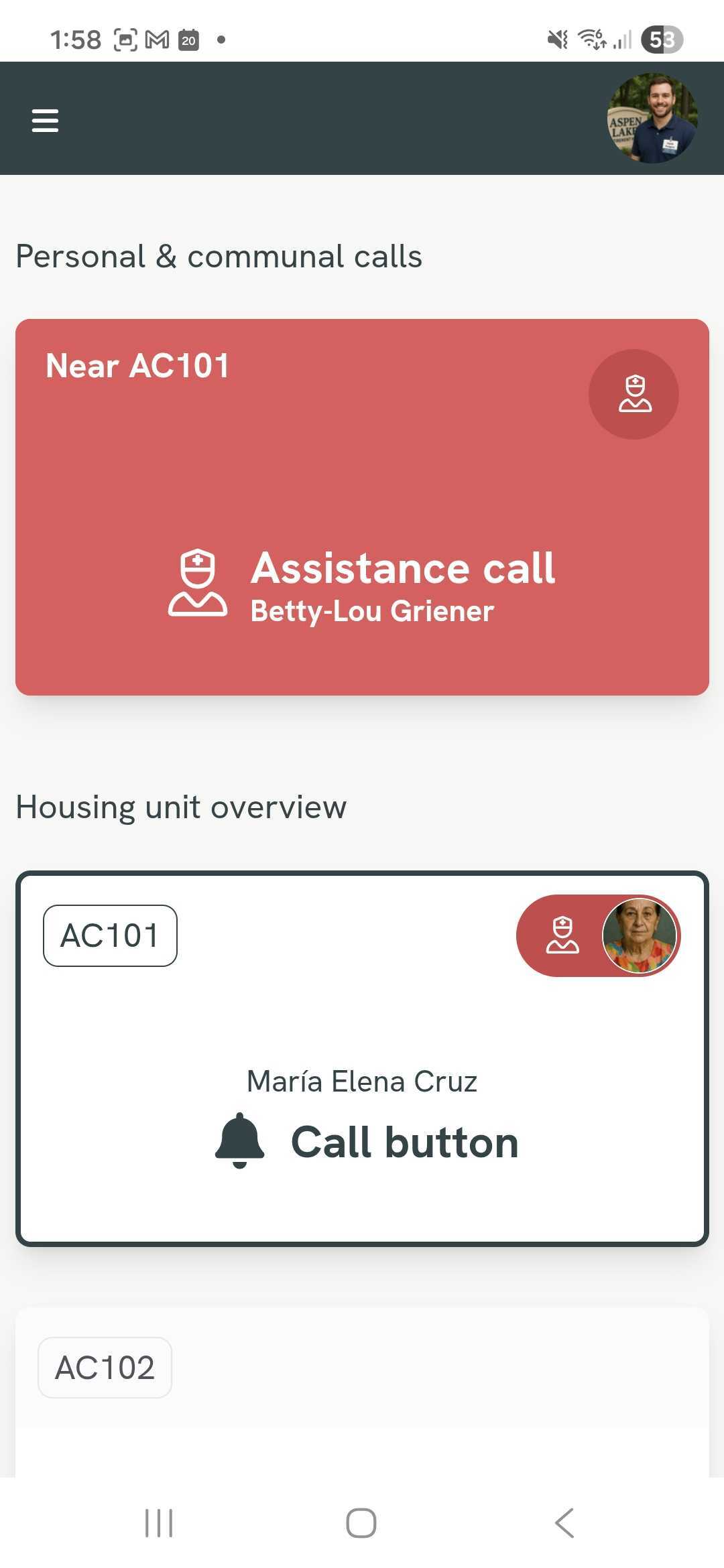Screen dimensions: 724x1568
Task: Go back with the system back button
Action: pyautogui.click(x=564, y=1523)
